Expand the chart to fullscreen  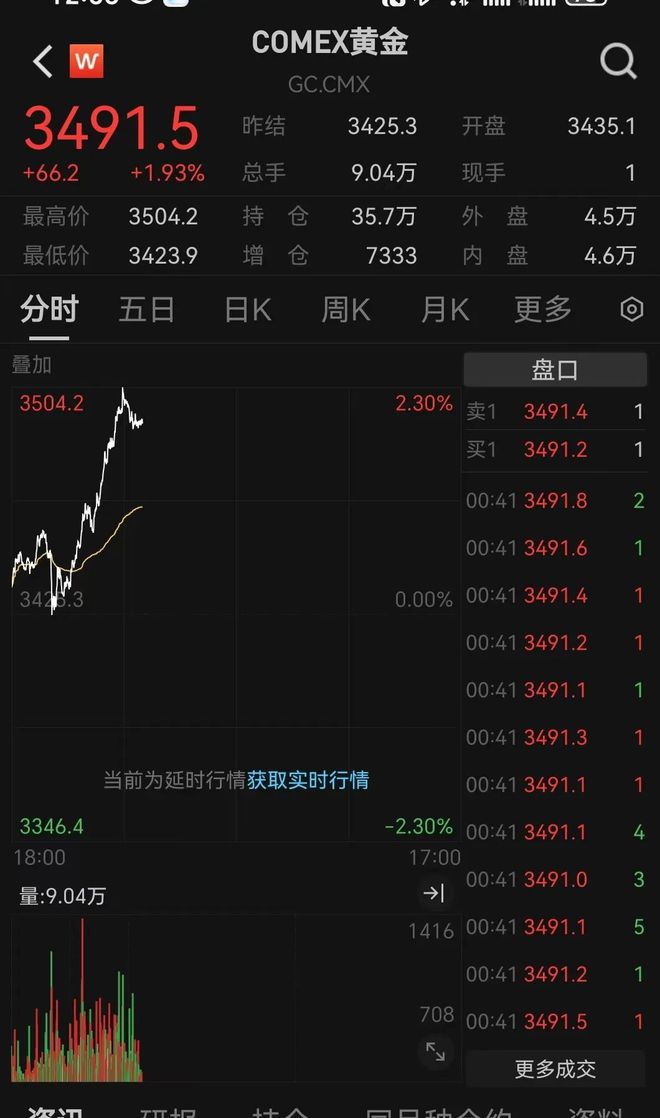[x=435, y=1051]
